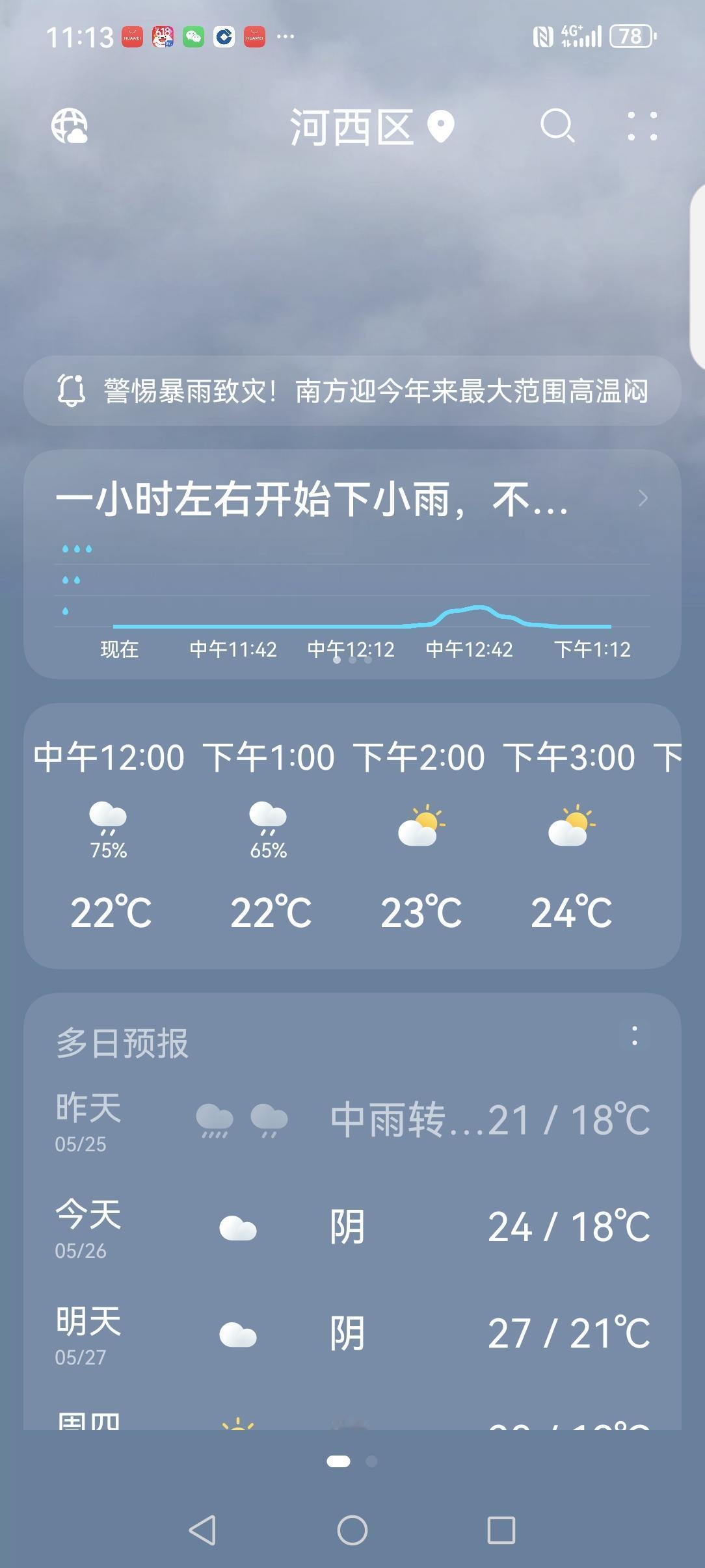The height and width of the screenshot is (1568, 705).
Task: Open the 警惕暴雨致灾 weather alert banner
Action: (352, 391)
